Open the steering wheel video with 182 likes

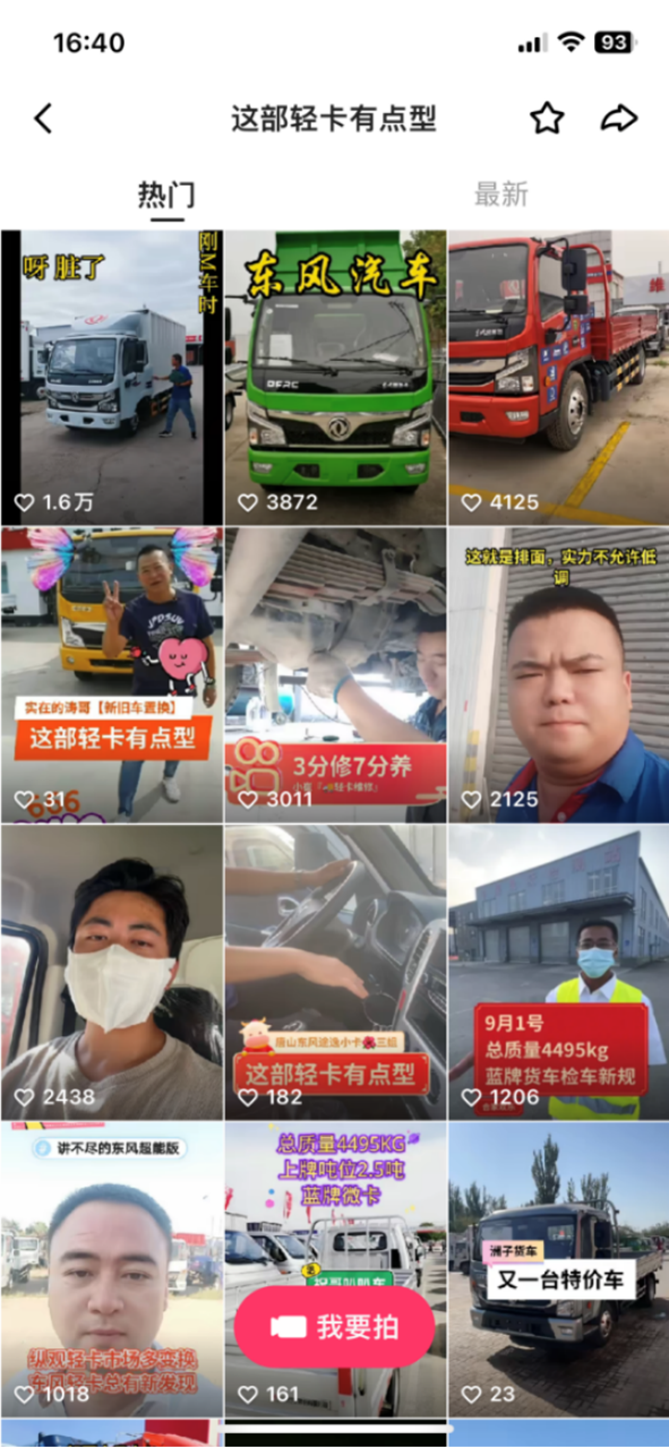click(335, 970)
